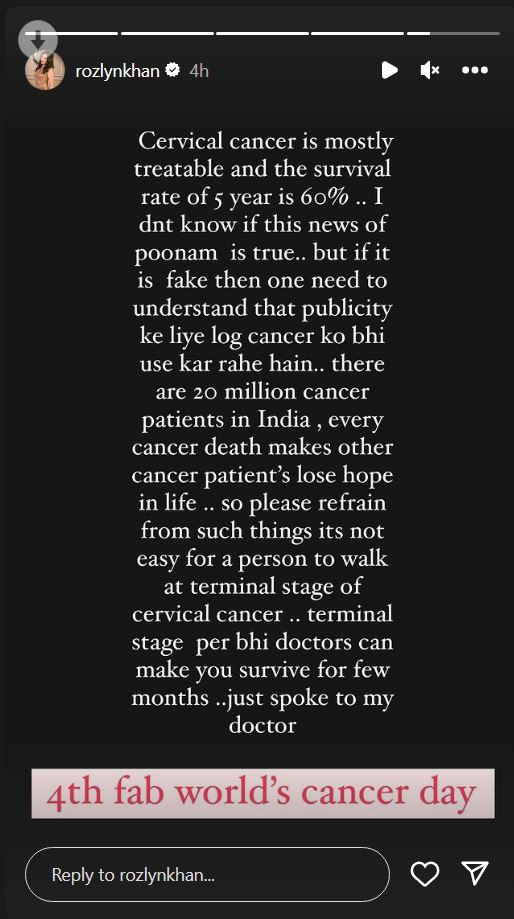This screenshot has height=919, width=514.
Task: Open rozlynkhan's profile picture
Action: (45, 70)
